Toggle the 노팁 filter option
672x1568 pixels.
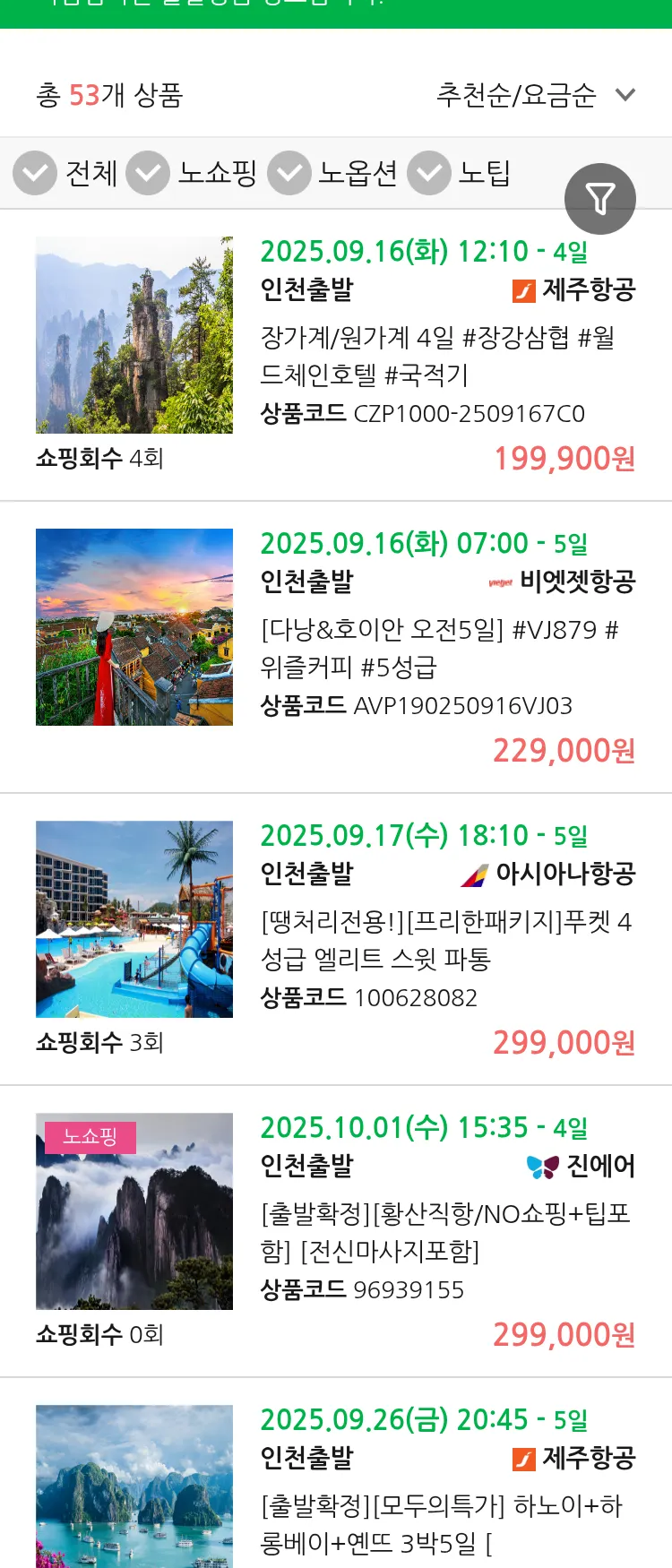tap(429, 173)
